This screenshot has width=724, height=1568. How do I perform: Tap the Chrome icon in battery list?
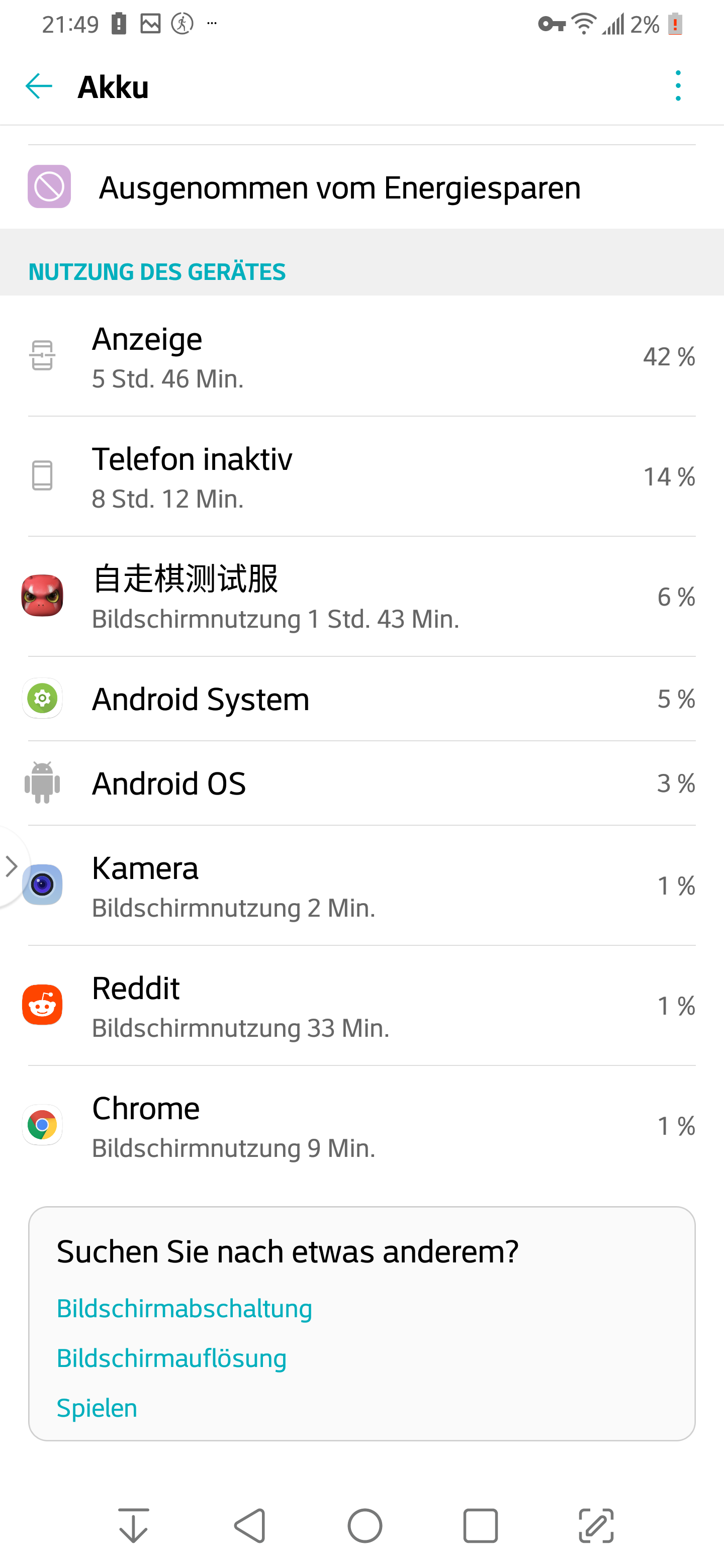click(x=42, y=1125)
